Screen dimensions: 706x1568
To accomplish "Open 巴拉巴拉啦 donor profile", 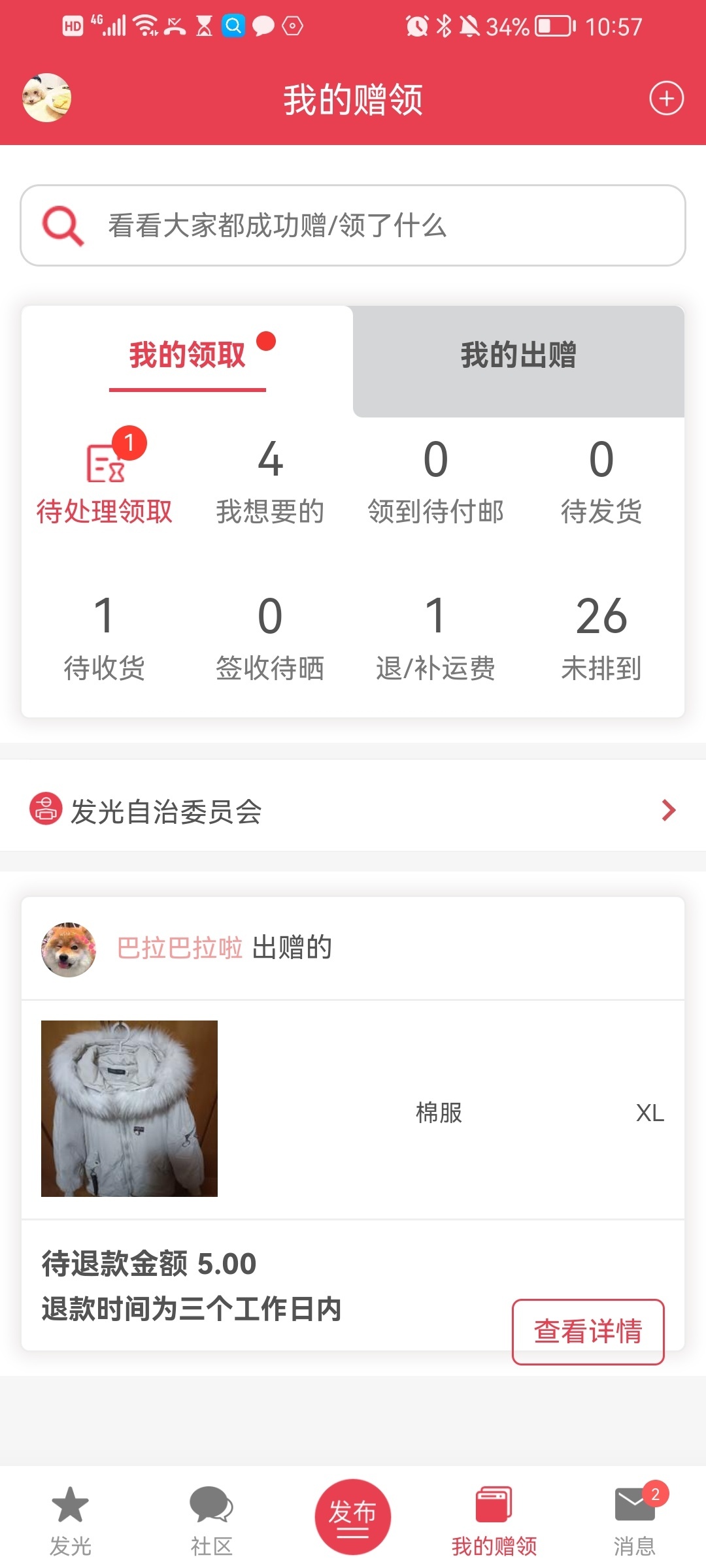I will point(180,948).
